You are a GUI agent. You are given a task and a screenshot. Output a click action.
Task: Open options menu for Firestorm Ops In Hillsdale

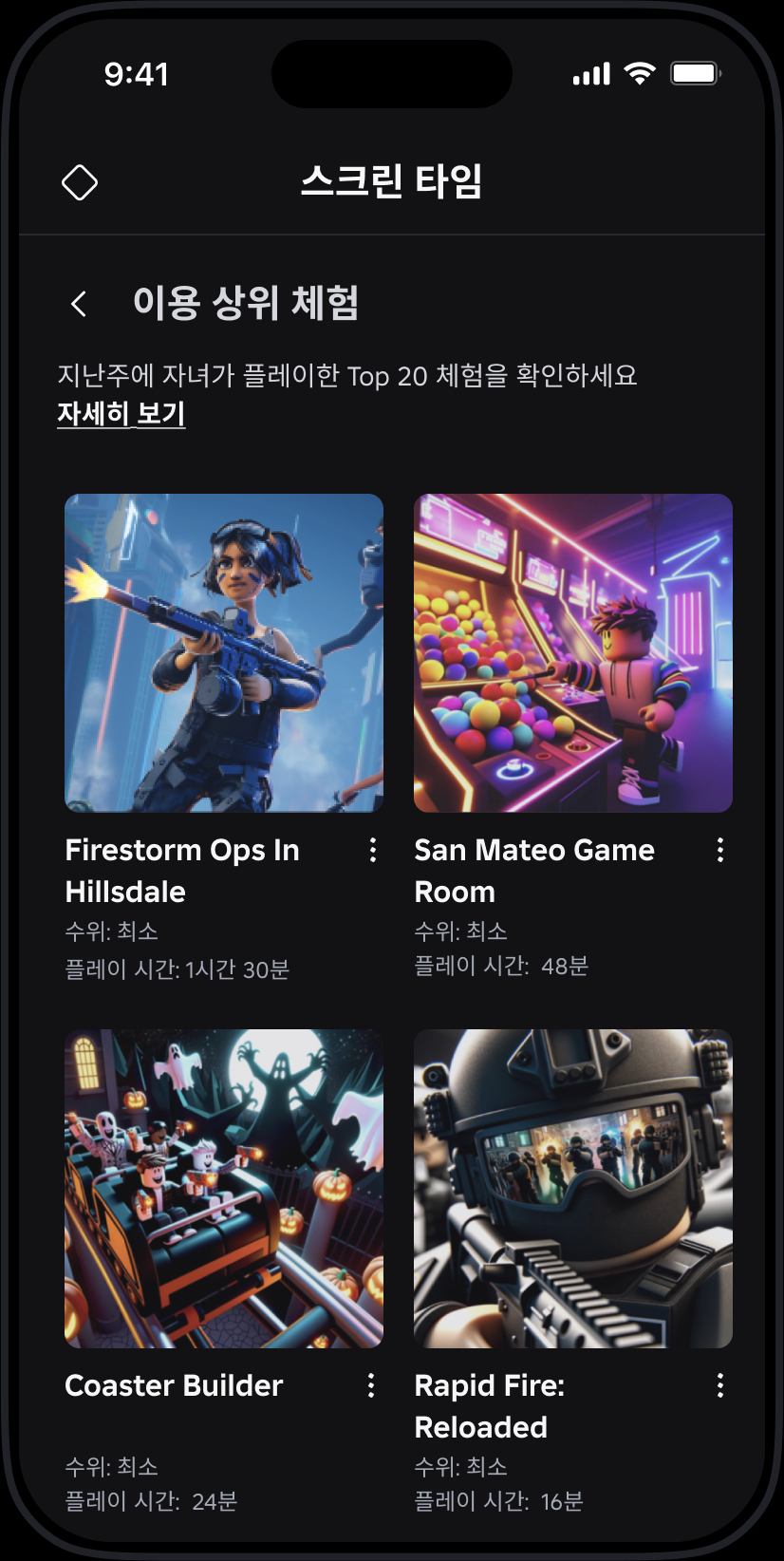[x=373, y=851]
